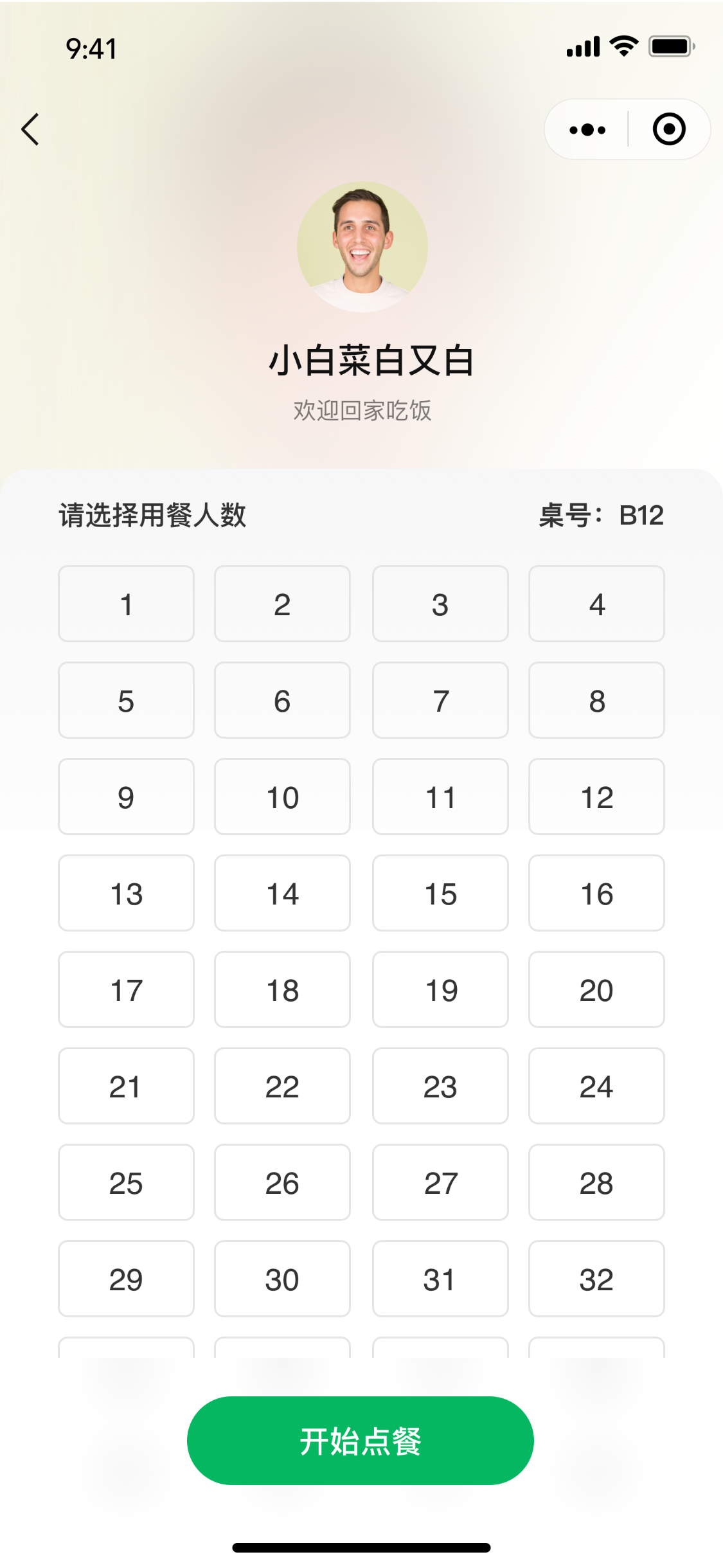Set number of diners to 32
The image size is (723, 1568).
tap(596, 1279)
